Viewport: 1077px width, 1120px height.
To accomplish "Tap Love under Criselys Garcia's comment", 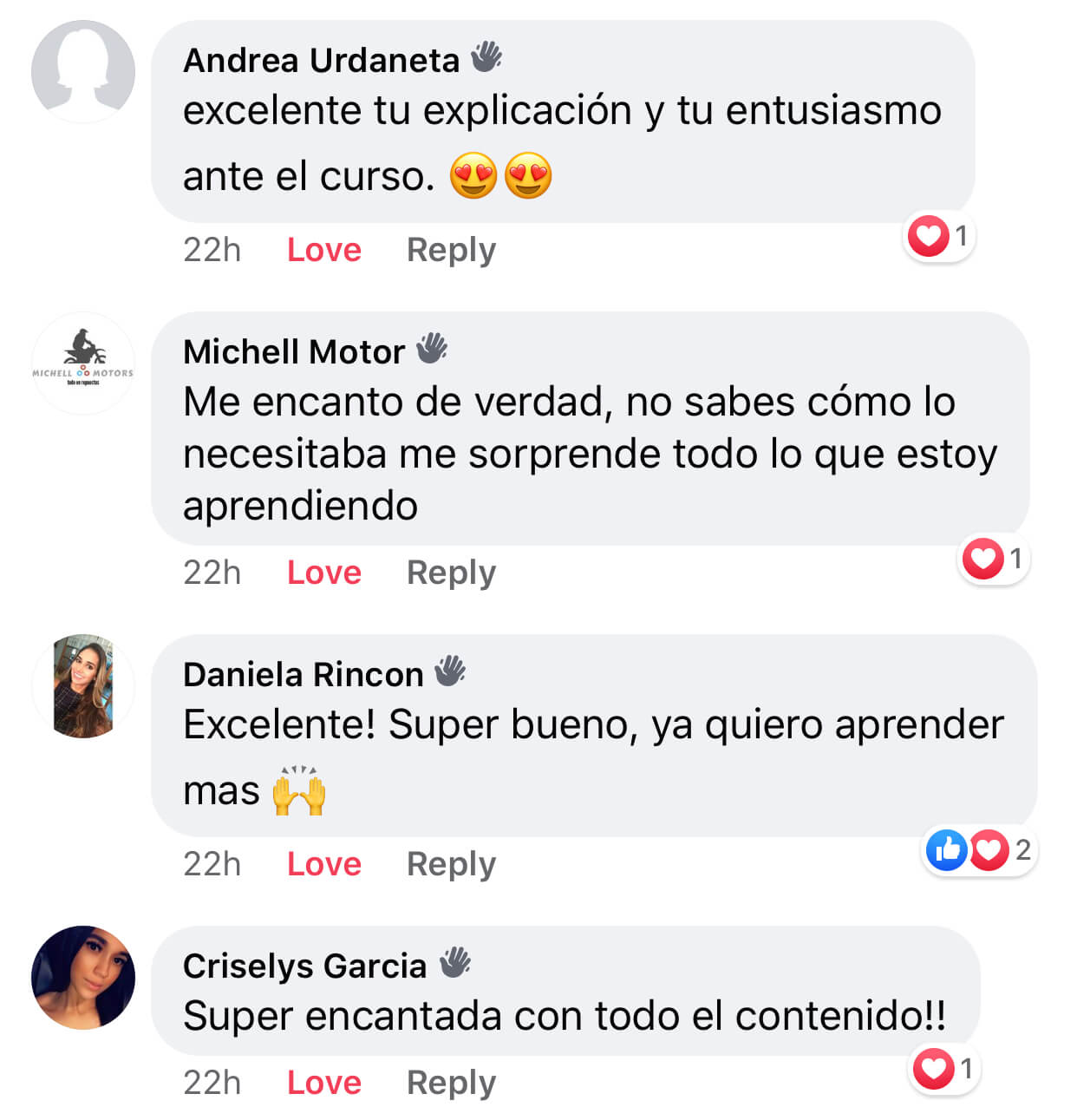I will (323, 1083).
